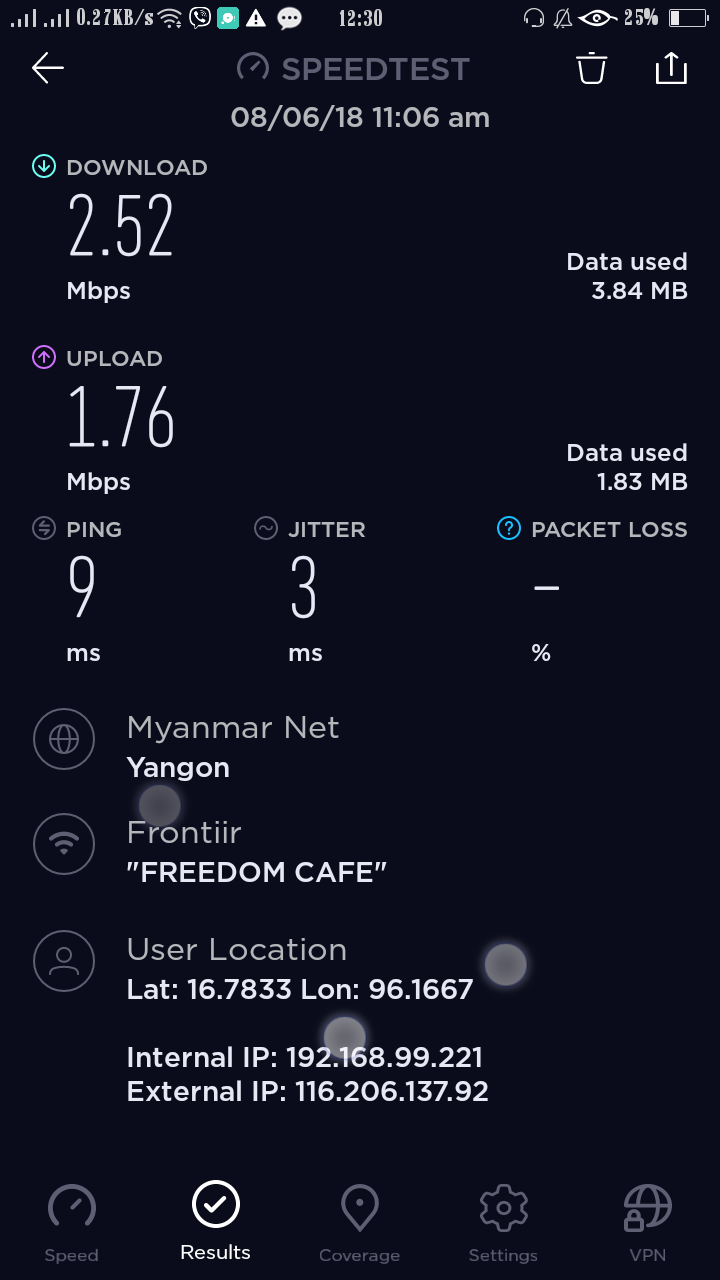Go to the Settings tab
720x1280 pixels.
503,1222
